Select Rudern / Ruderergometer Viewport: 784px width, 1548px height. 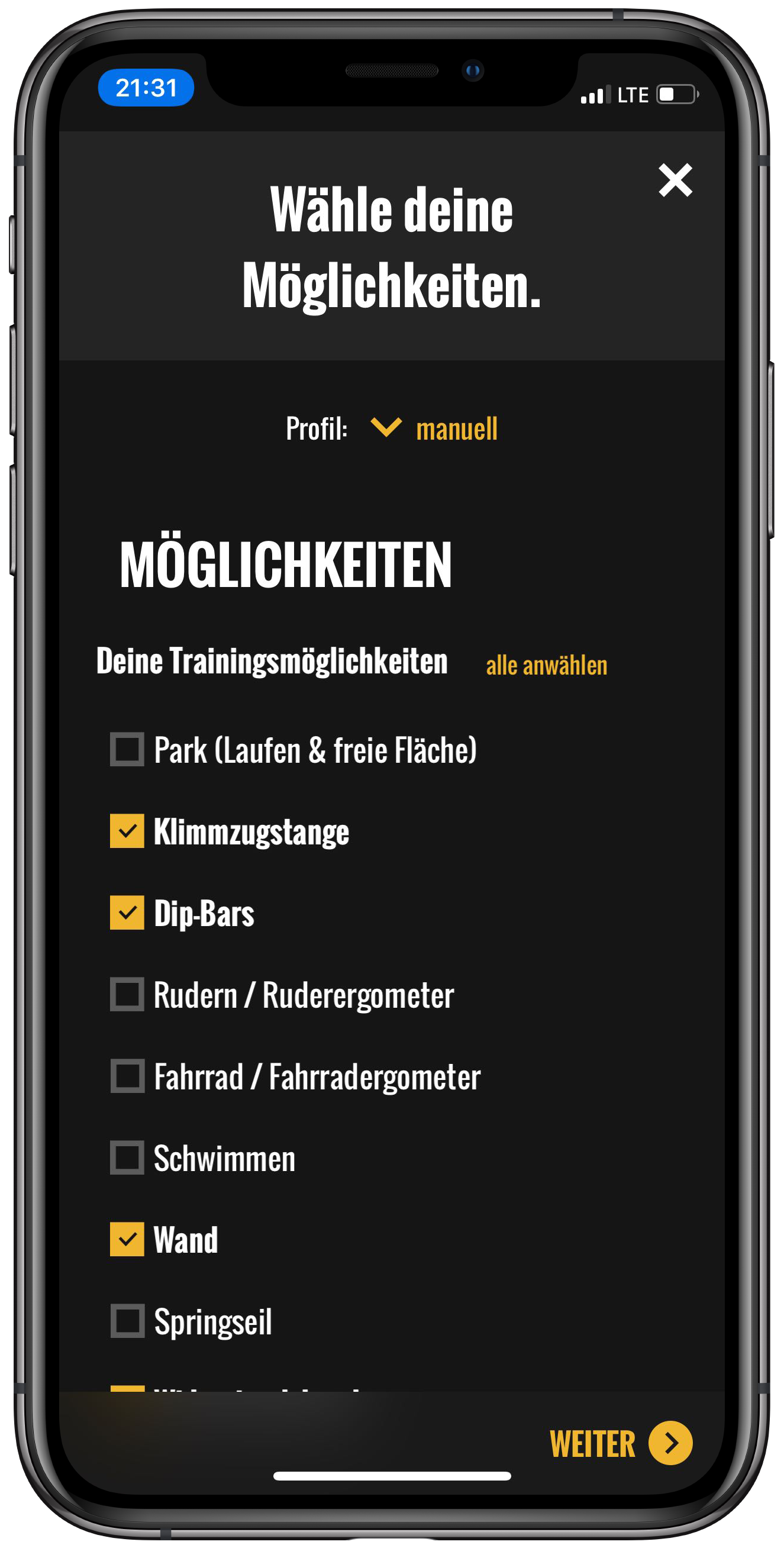127,995
